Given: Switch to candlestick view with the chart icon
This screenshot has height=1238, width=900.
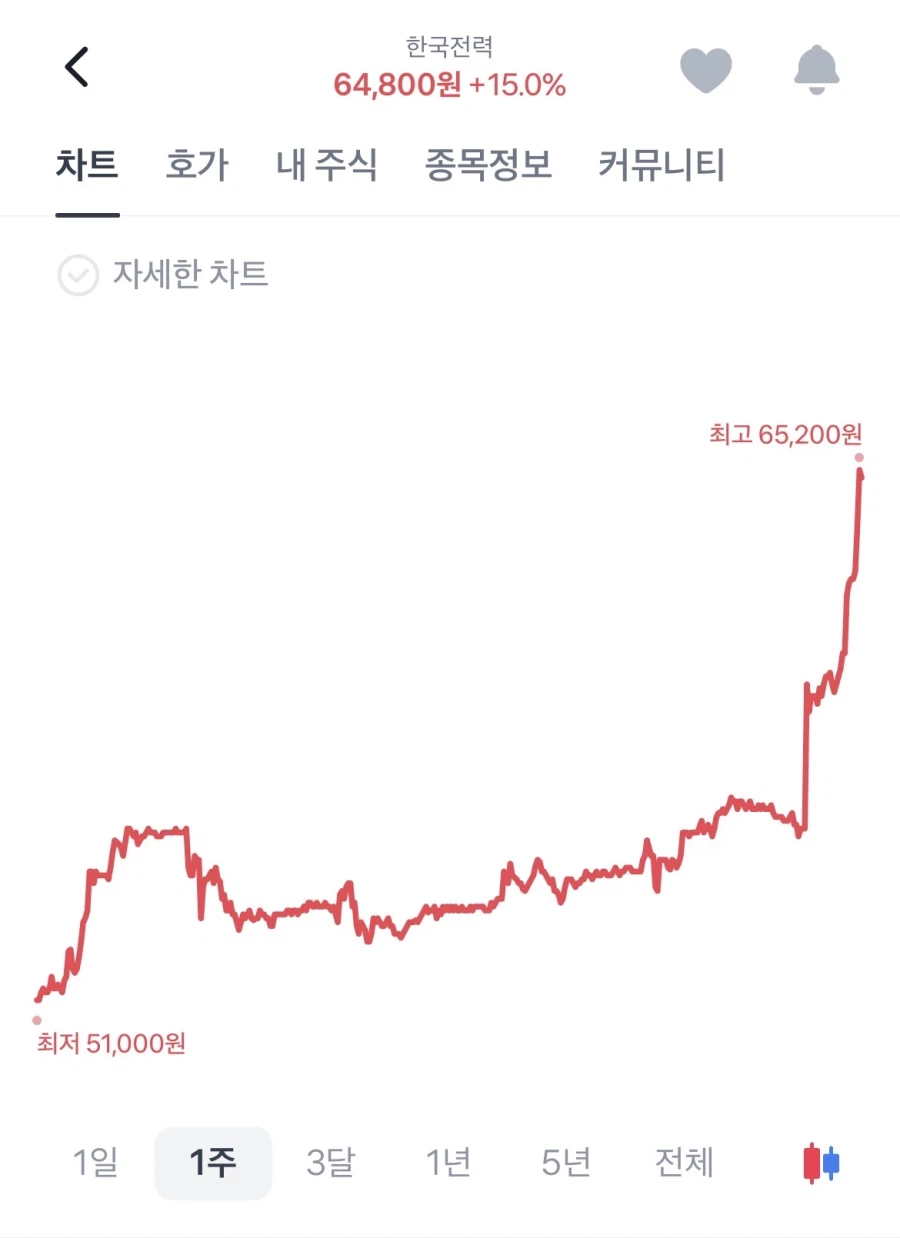Looking at the screenshot, I should tap(820, 1163).
